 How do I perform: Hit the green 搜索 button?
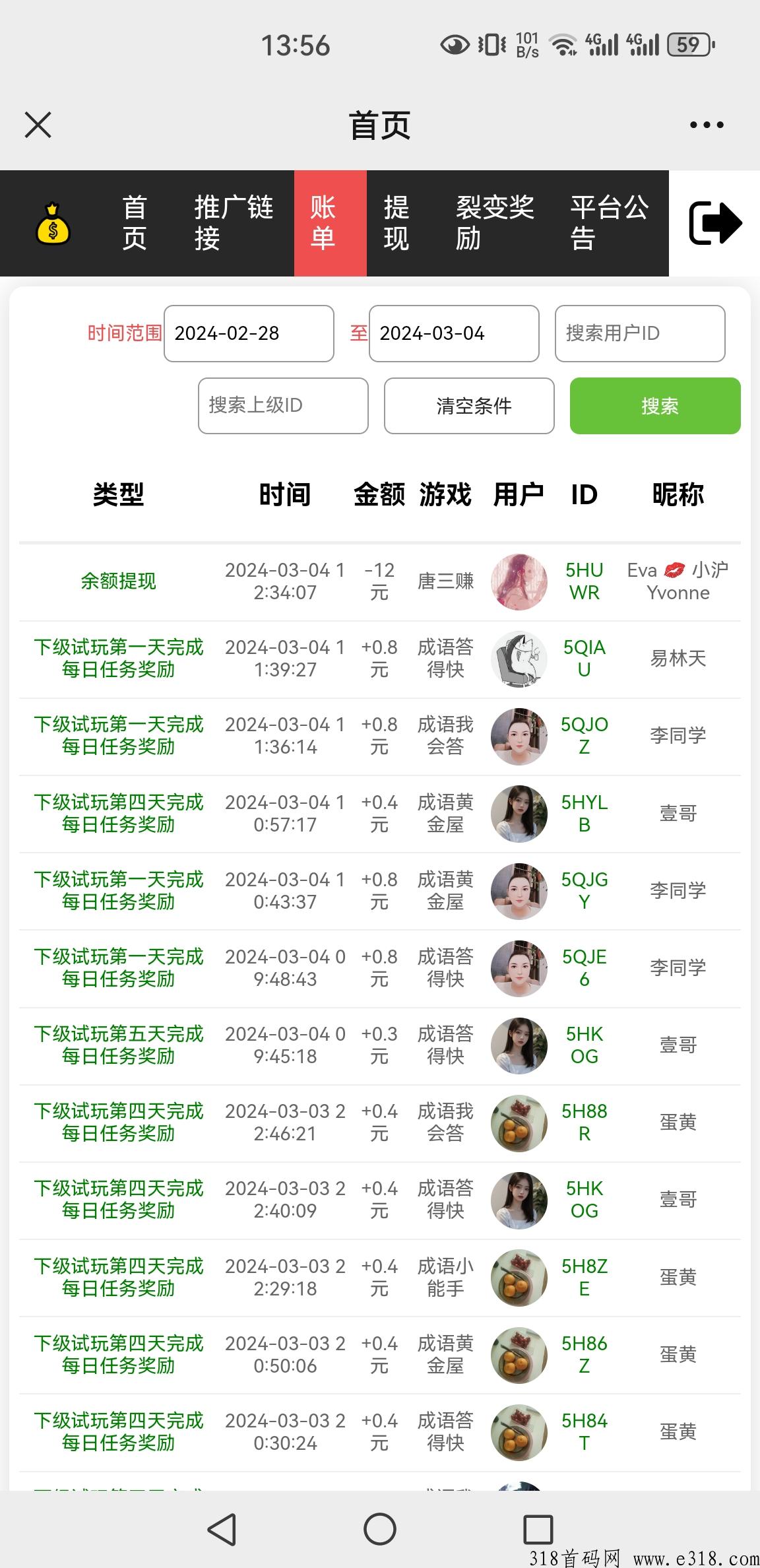655,405
